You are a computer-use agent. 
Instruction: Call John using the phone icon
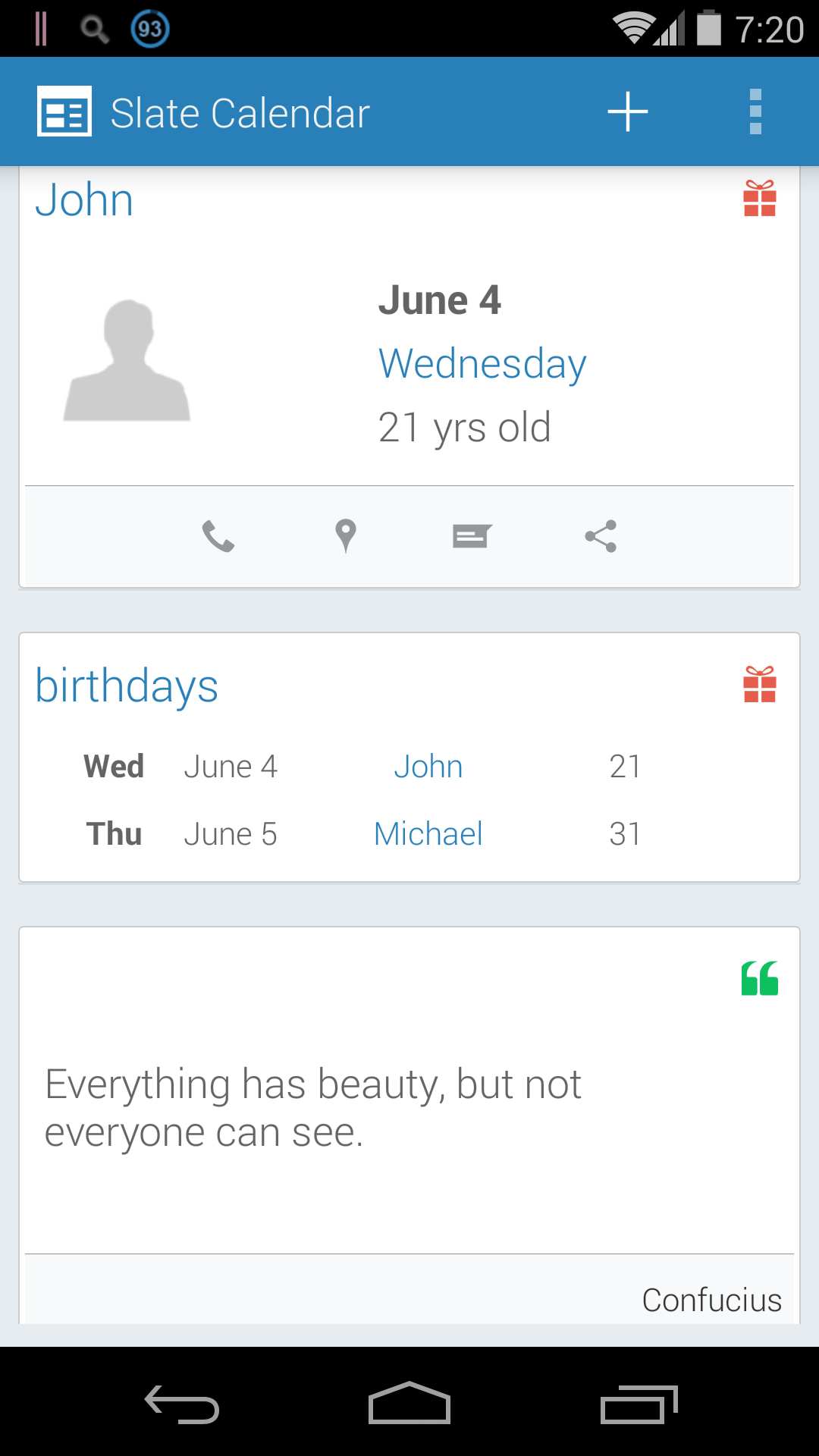[218, 536]
